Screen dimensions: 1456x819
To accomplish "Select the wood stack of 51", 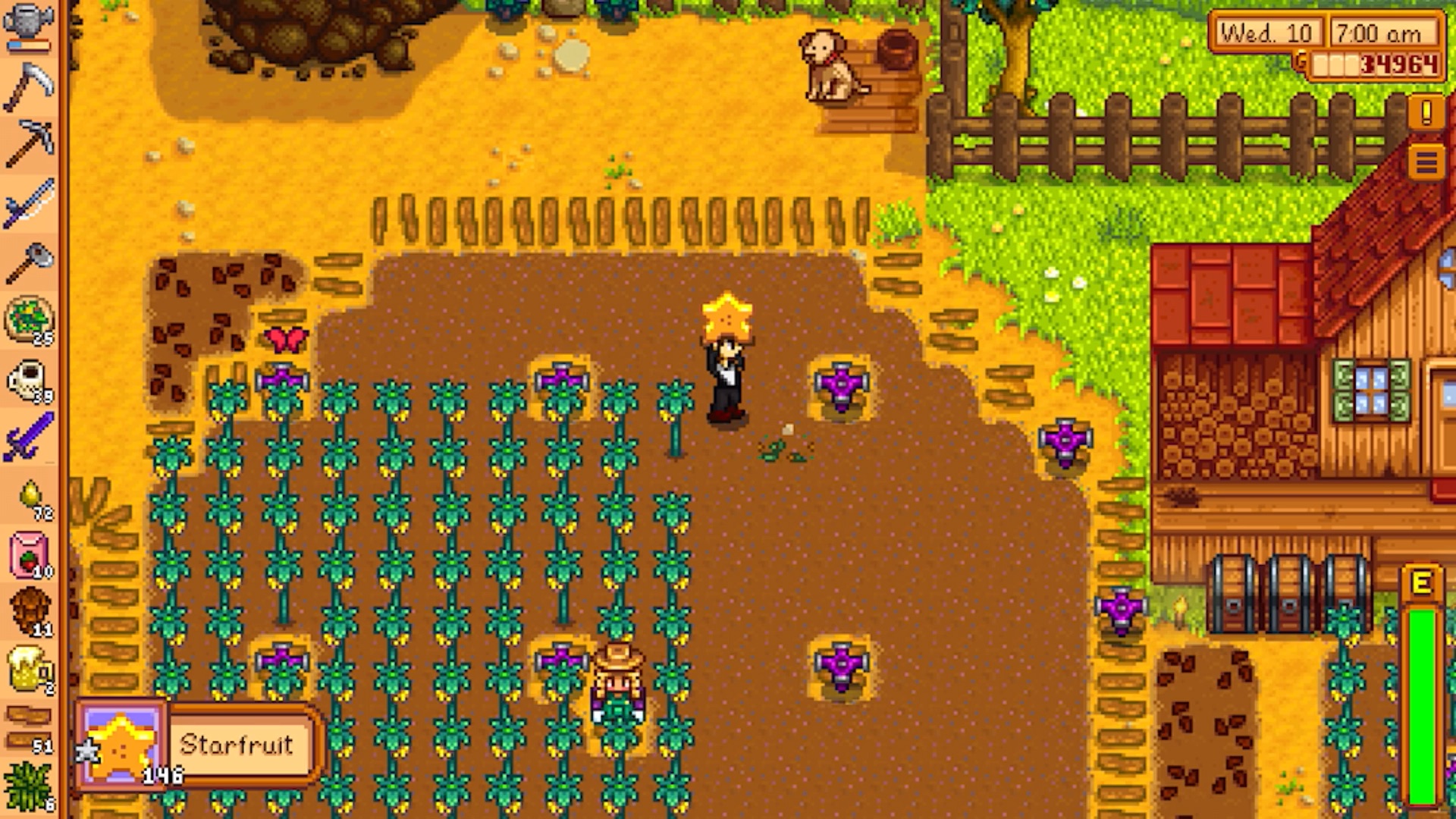I will 29,726.
